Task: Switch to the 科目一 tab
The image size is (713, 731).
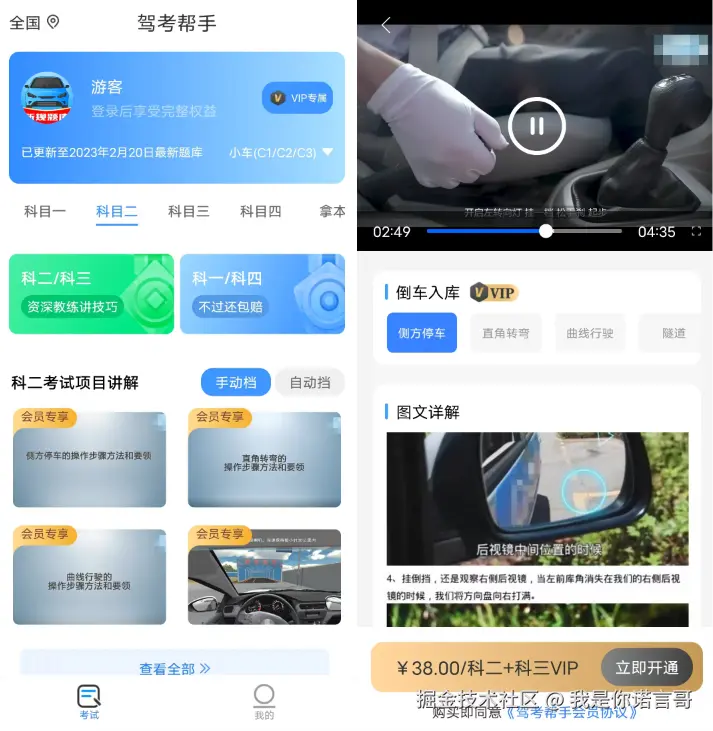Action: (45, 211)
